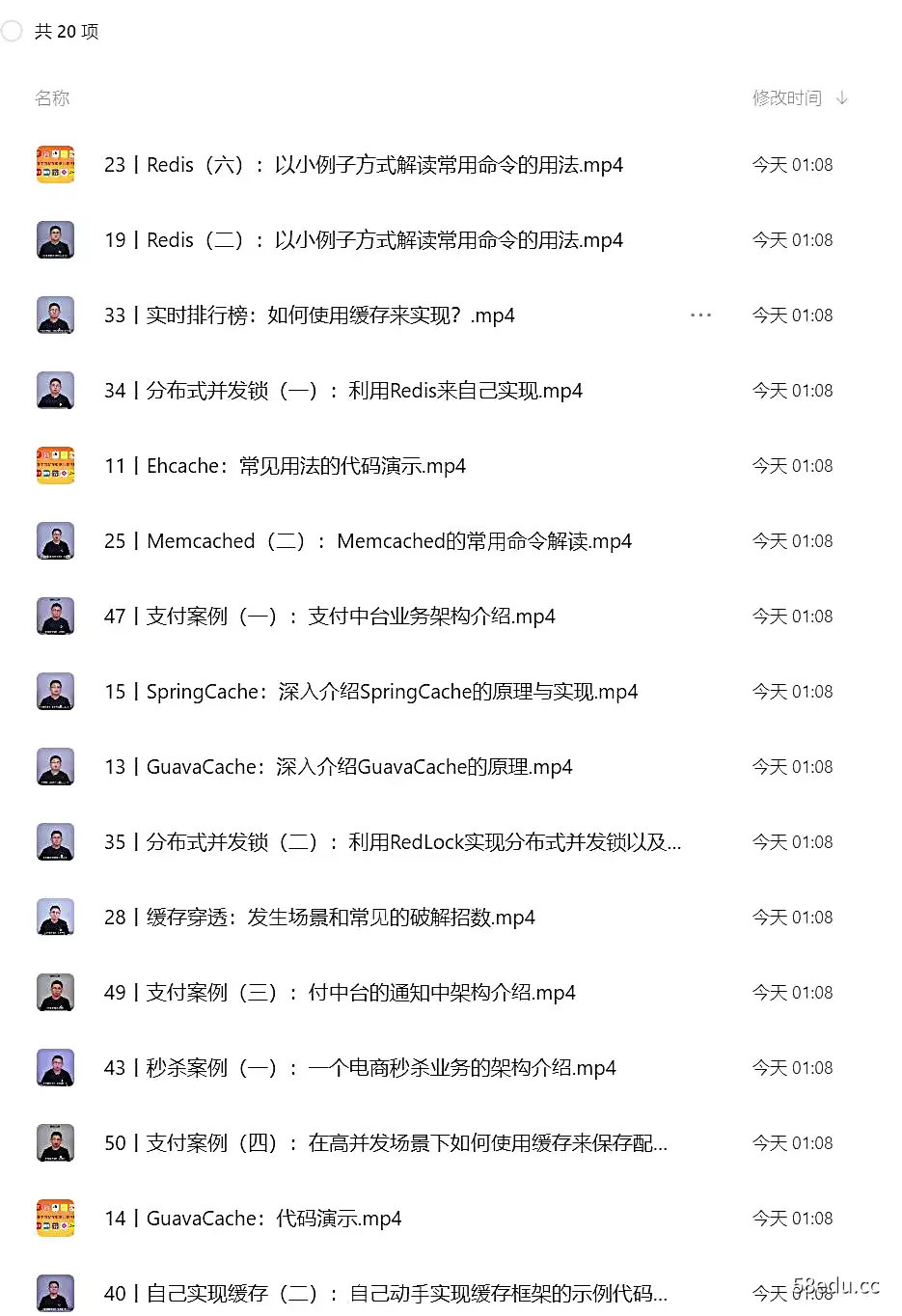The height and width of the screenshot is (1316, 902).
Task: Click the thumbnail of 秒杀案例 (一)
Action: pyautogui.click(x=55, y=1067)
